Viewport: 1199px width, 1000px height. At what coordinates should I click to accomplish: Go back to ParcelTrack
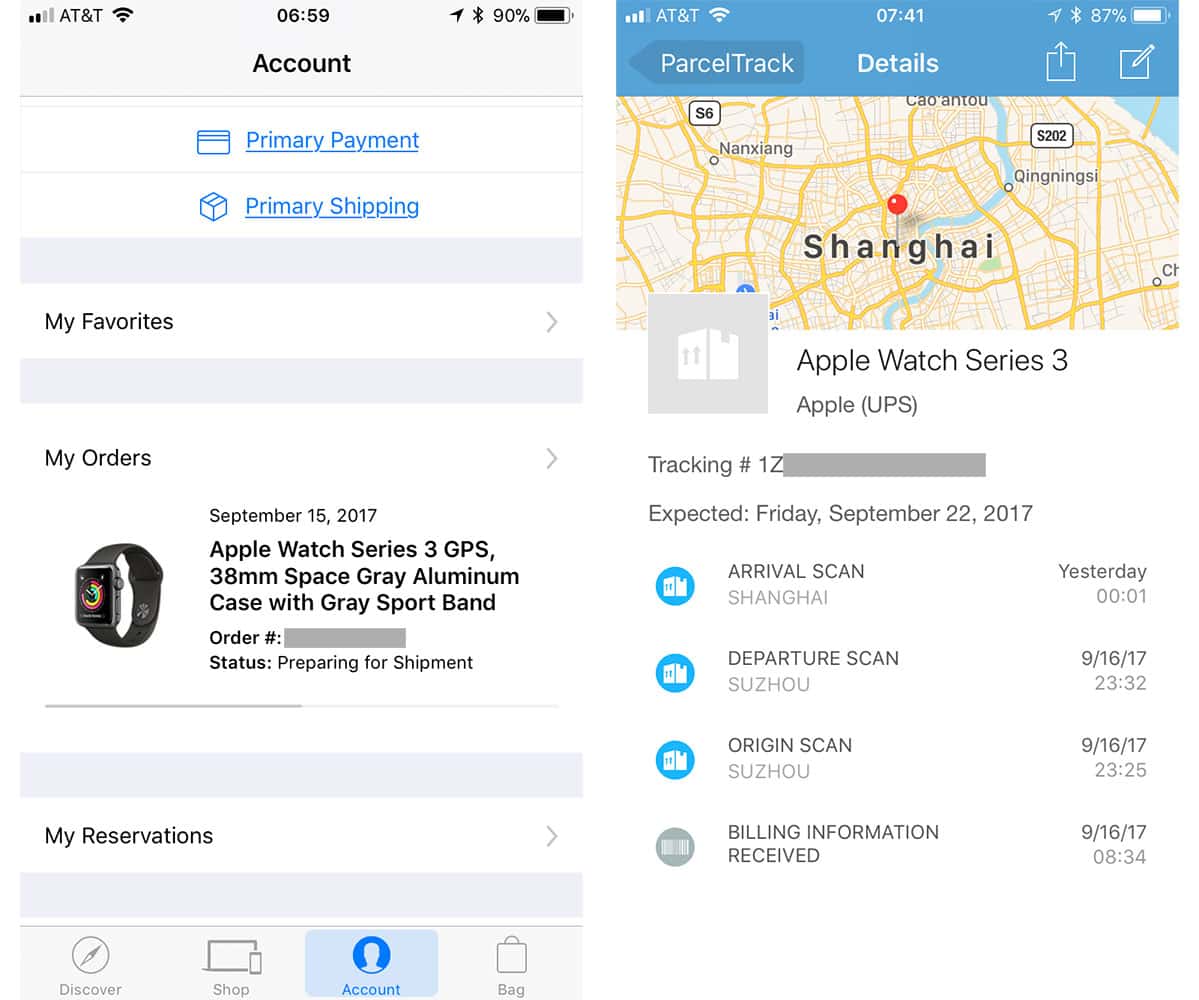click(x=718, y=63)
